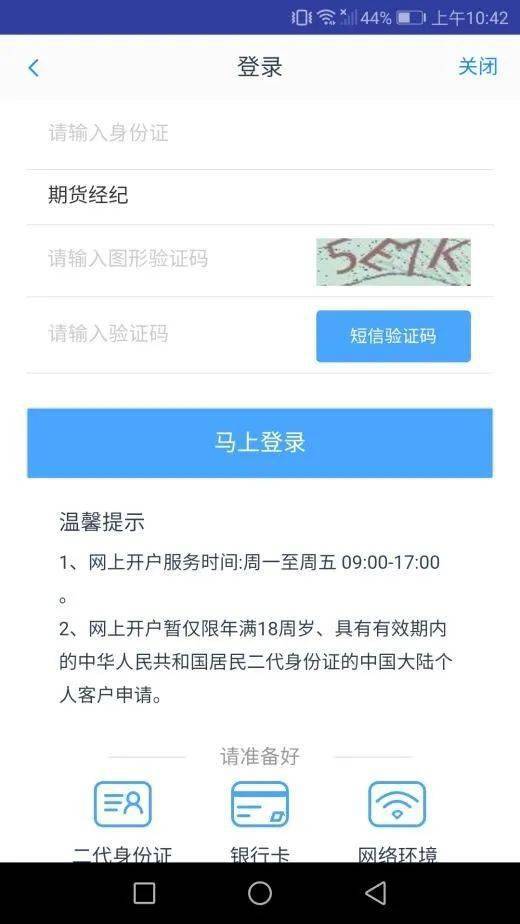Focus the 请输入图形验证码 captcha field
The height and width of the screenshot is (924, 520).
[x=169, y=259]
